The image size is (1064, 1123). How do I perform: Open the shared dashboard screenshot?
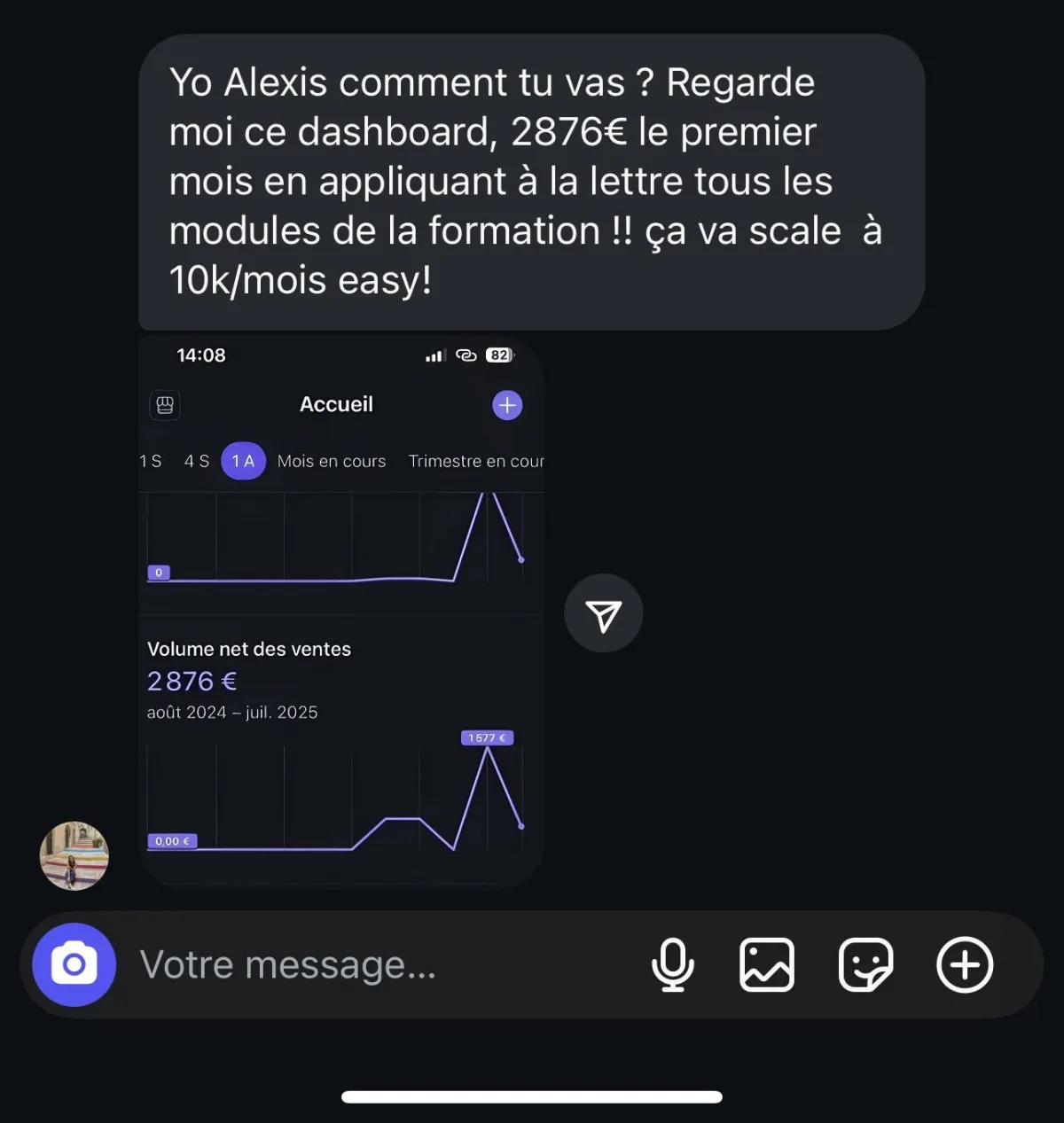coord(341,612)
